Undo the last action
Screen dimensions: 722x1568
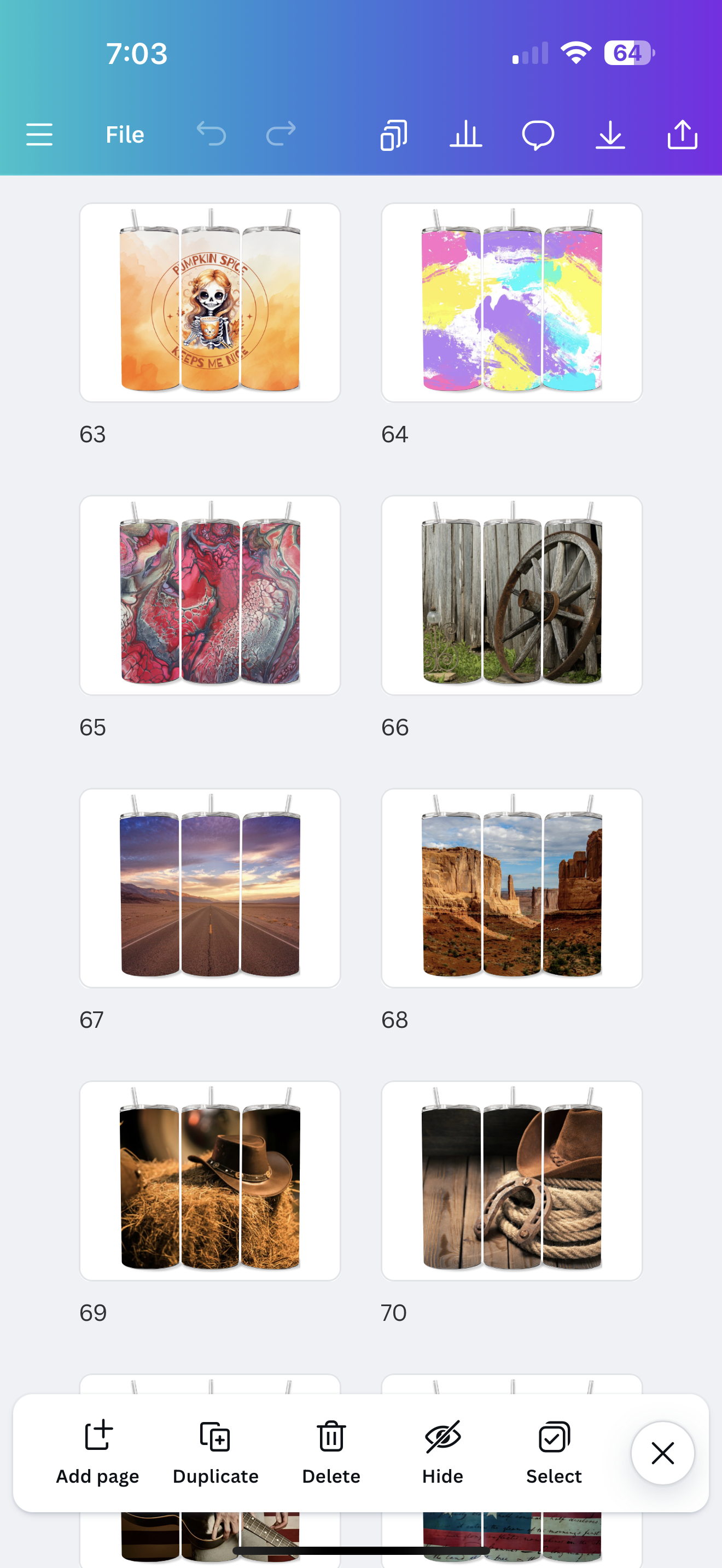coord(211,134)
